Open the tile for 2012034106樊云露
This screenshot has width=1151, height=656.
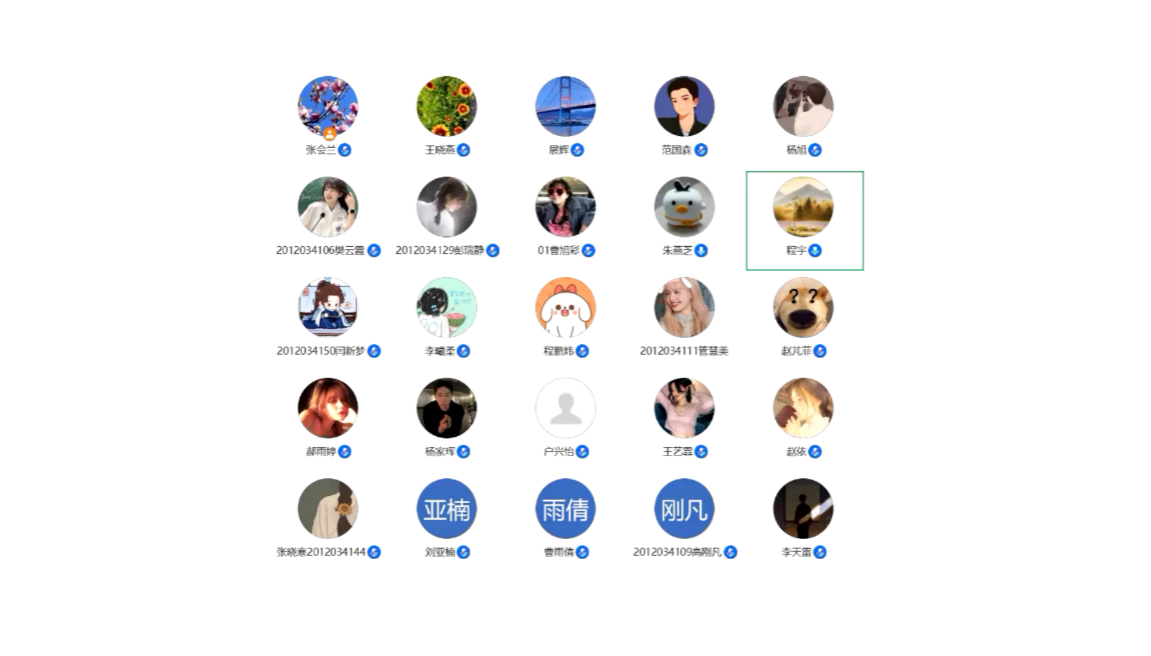(x=328, y=207)
